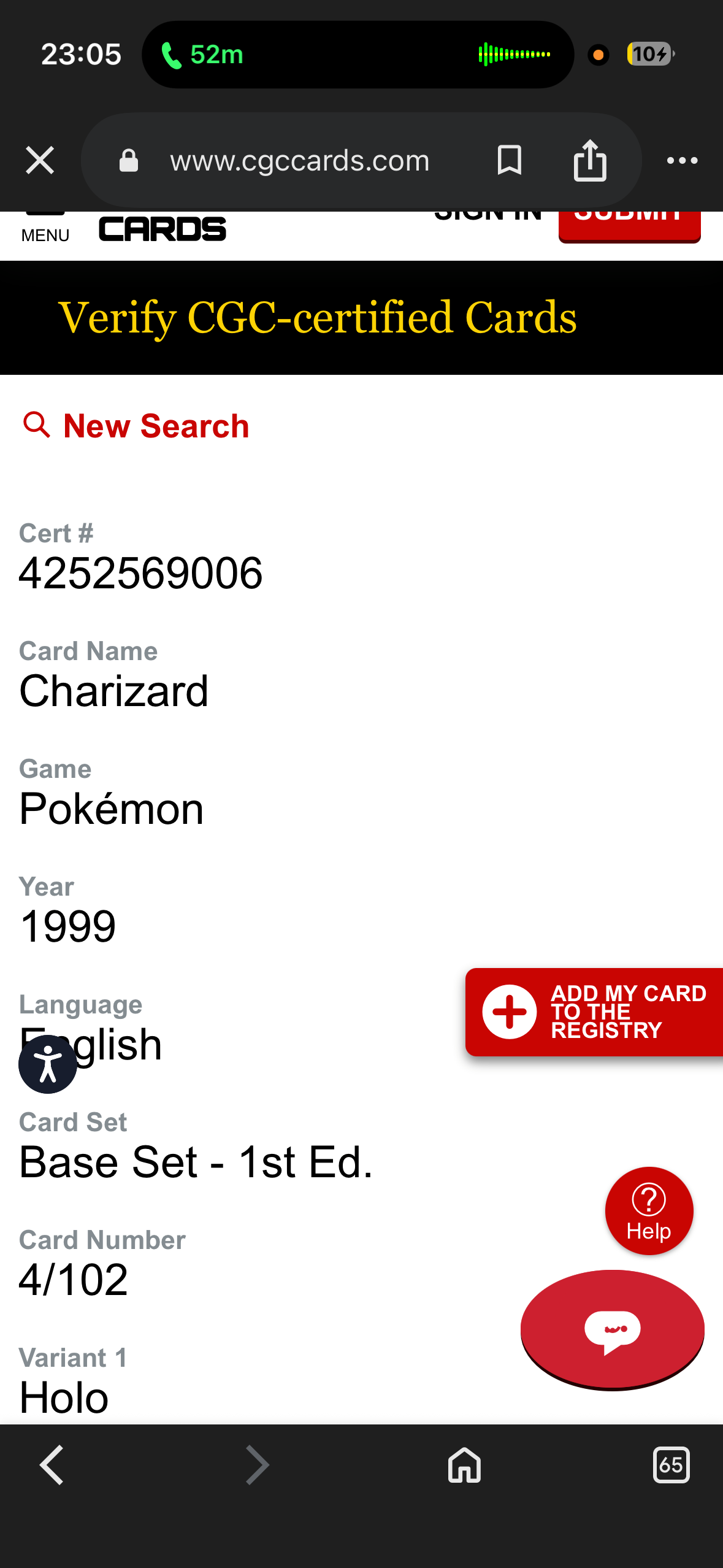View the 65 open browser tabs
This screenshot has height=1568, width=723.
click(671, 1466)
